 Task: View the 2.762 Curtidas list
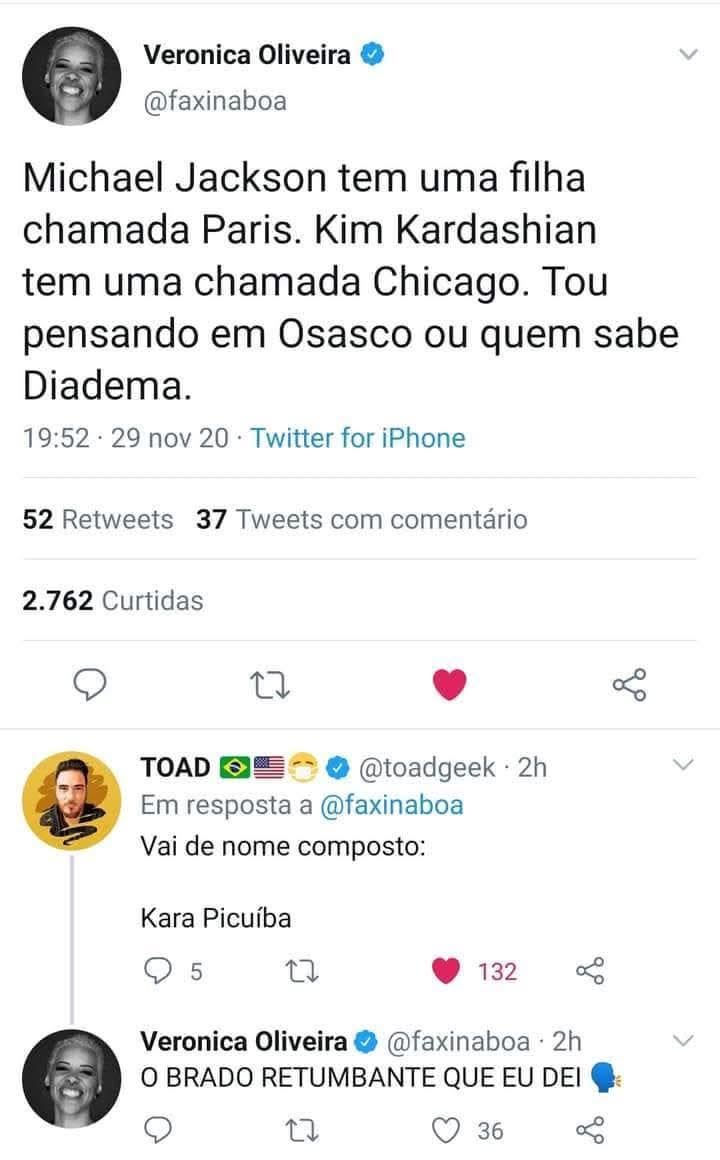pos(112,601)
